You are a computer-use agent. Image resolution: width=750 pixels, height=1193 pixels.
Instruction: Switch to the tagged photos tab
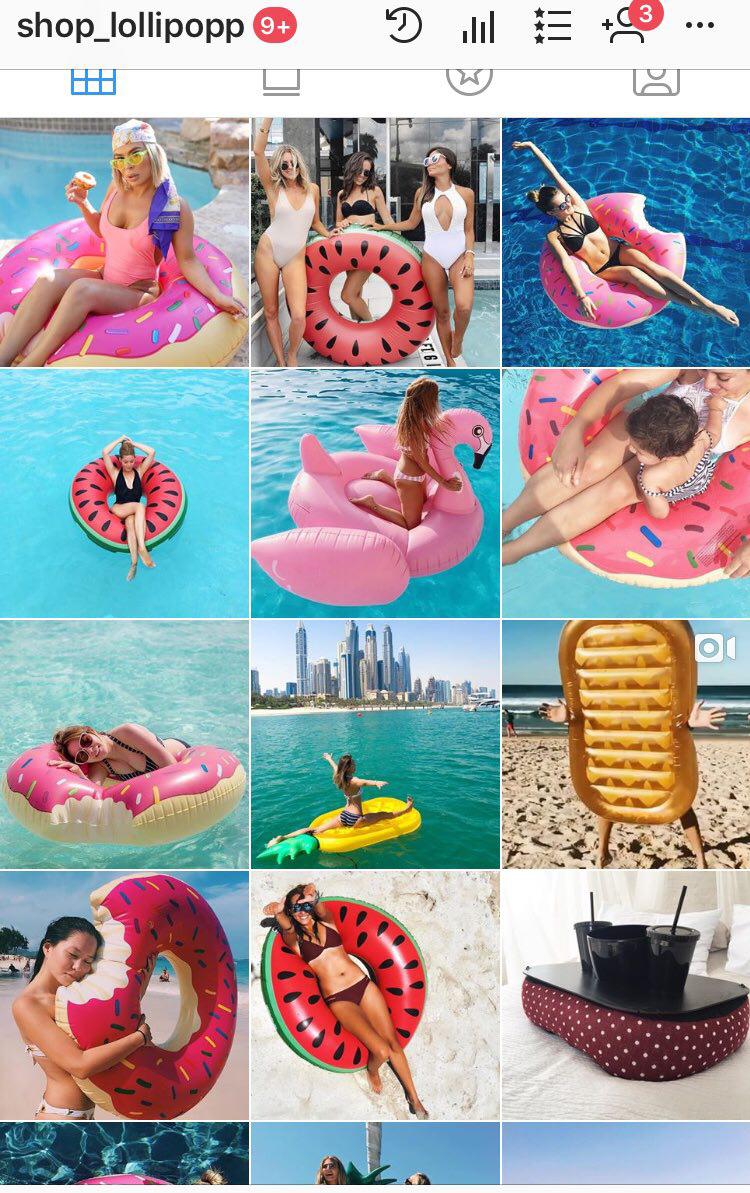pos(656,80)
